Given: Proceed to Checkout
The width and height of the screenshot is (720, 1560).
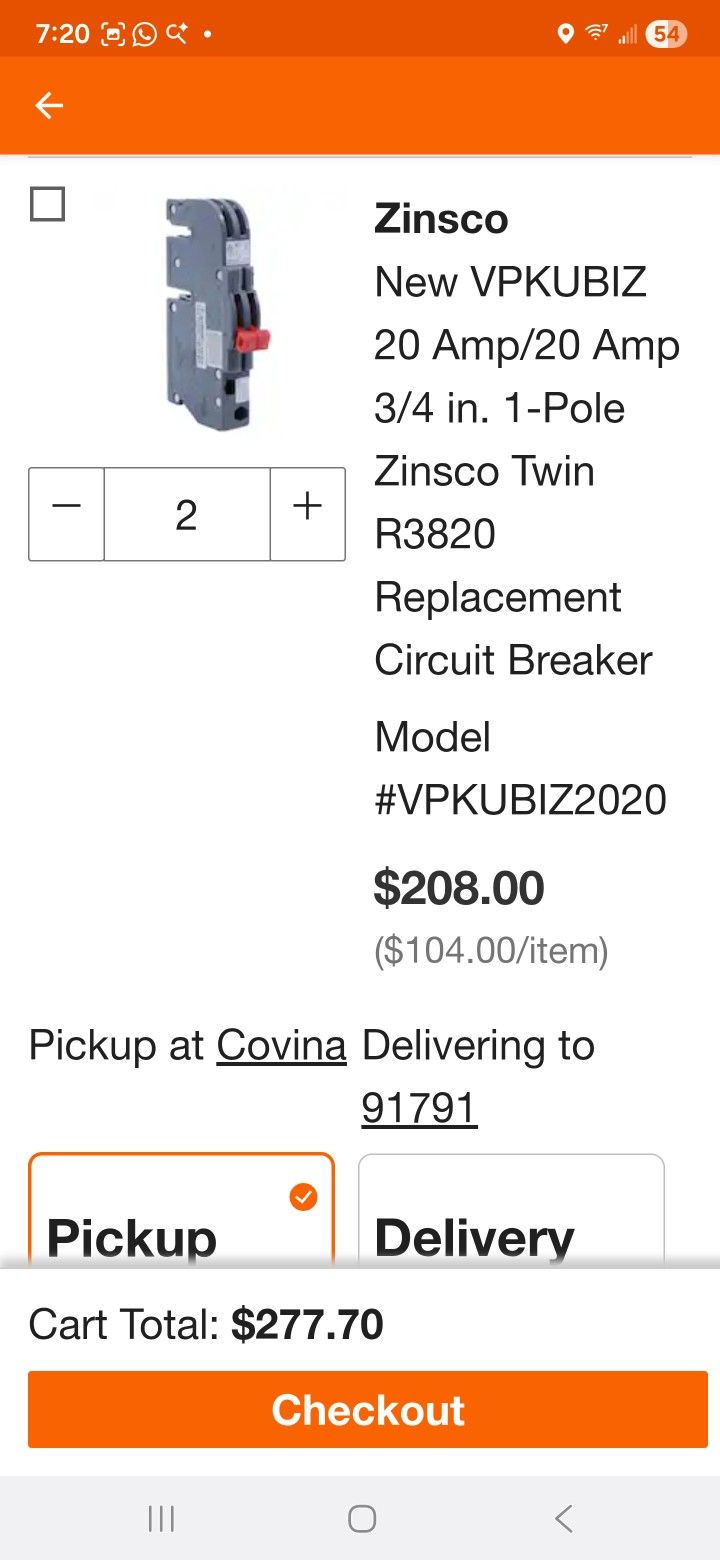Looking at the screenshot, I should coord(367,1410).
